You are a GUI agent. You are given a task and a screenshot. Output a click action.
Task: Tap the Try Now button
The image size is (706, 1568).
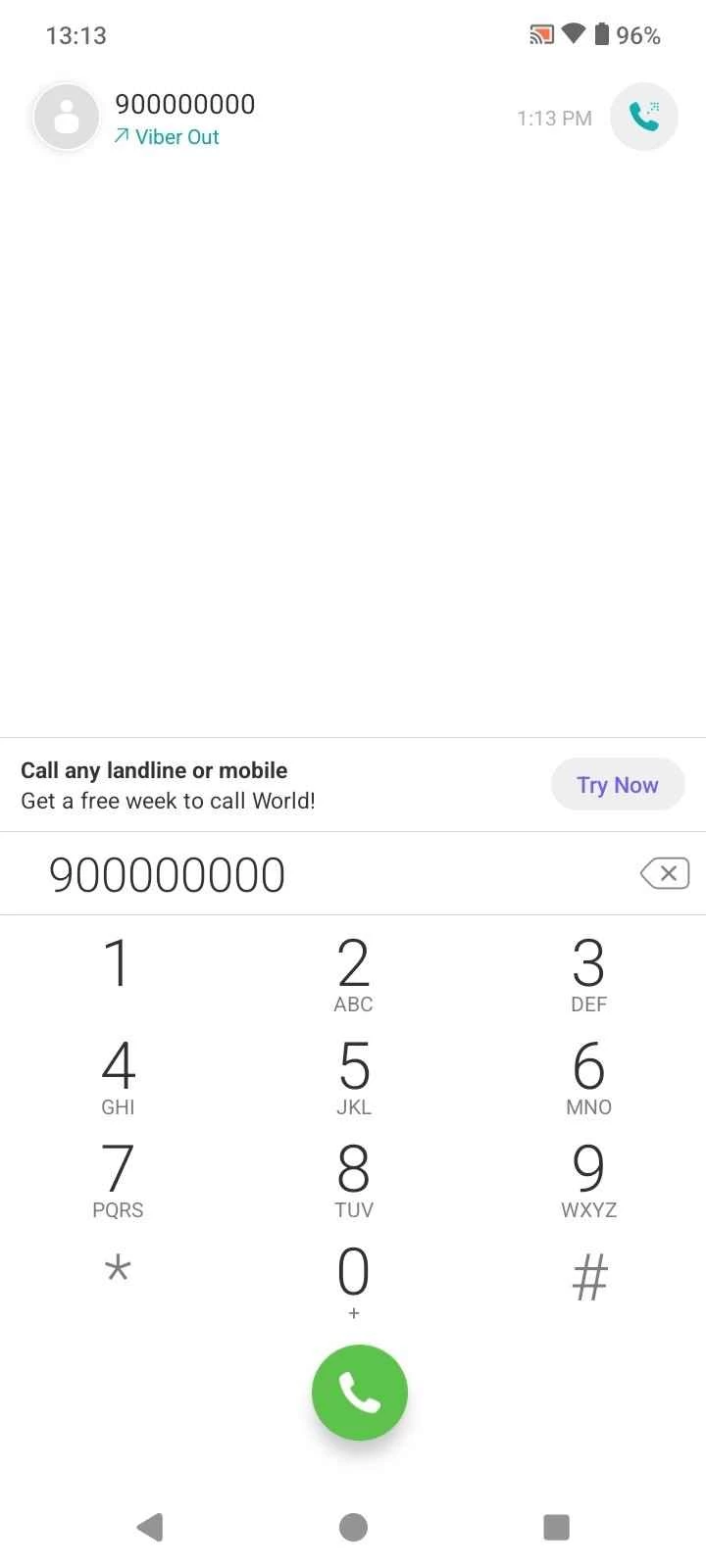pyautogui.click(x=617, y=785)
